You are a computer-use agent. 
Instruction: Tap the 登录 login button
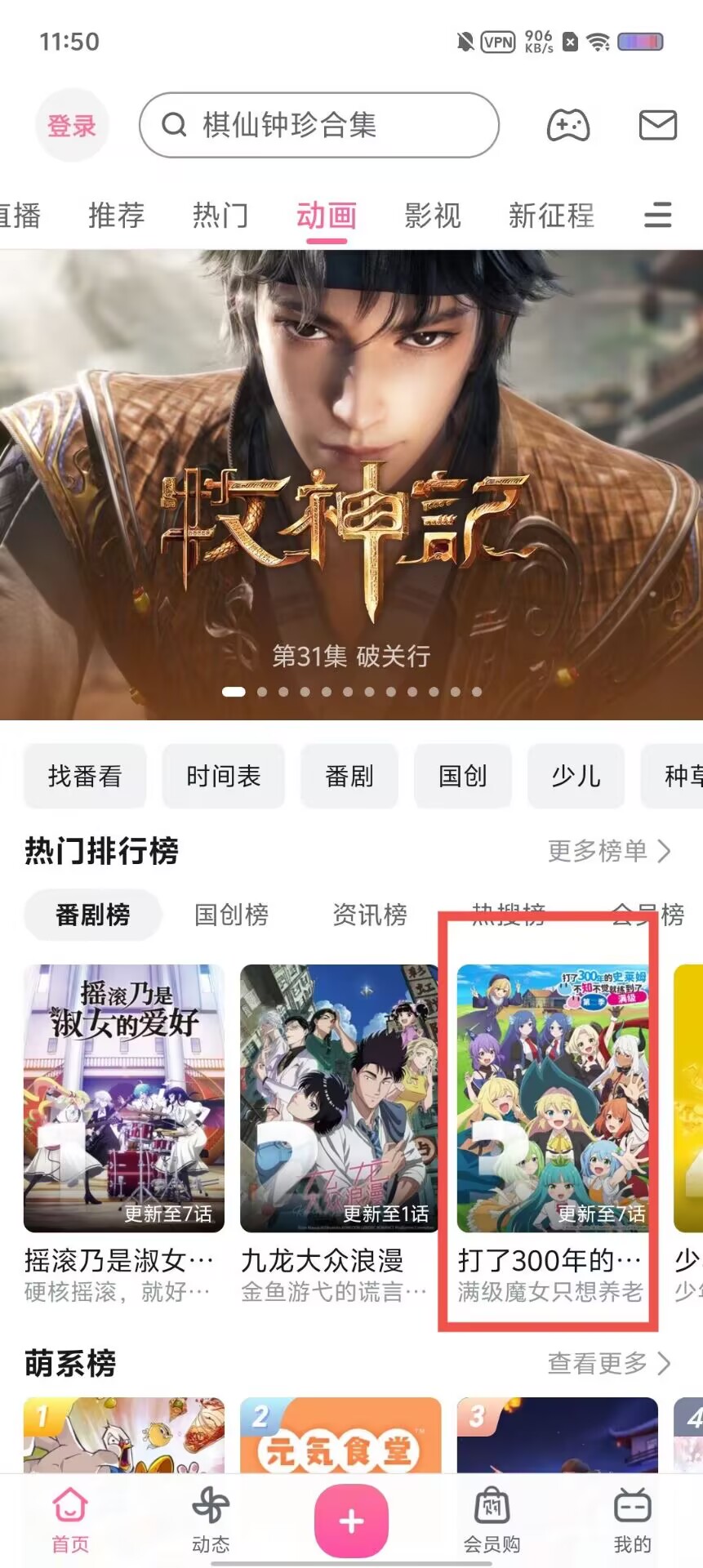point(72,126)
